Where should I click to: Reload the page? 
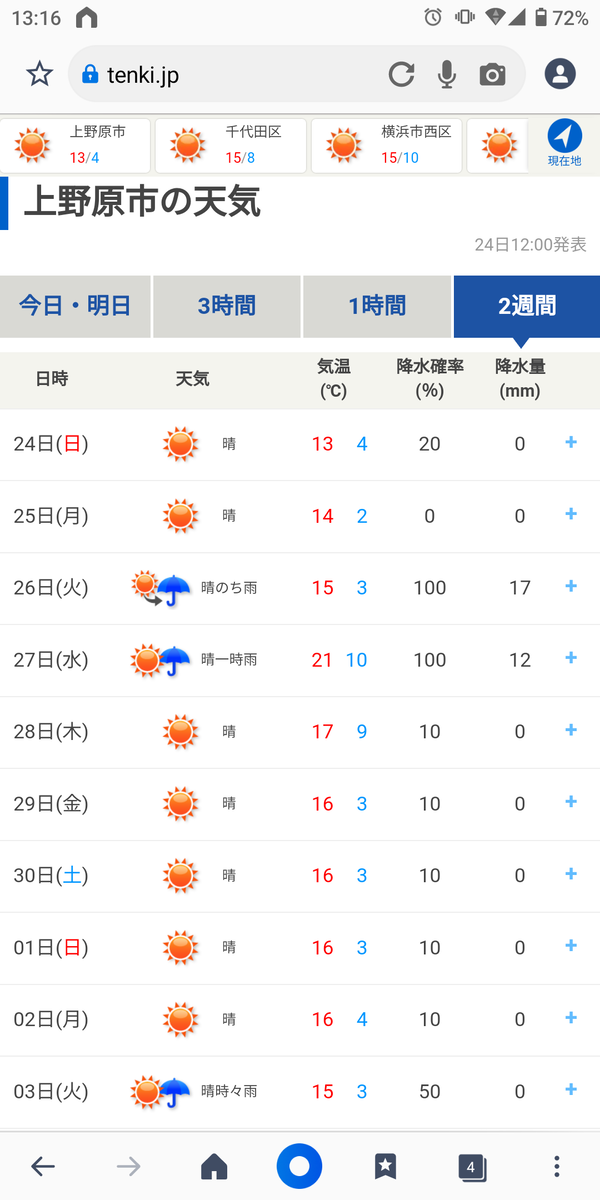click(402, 74)
